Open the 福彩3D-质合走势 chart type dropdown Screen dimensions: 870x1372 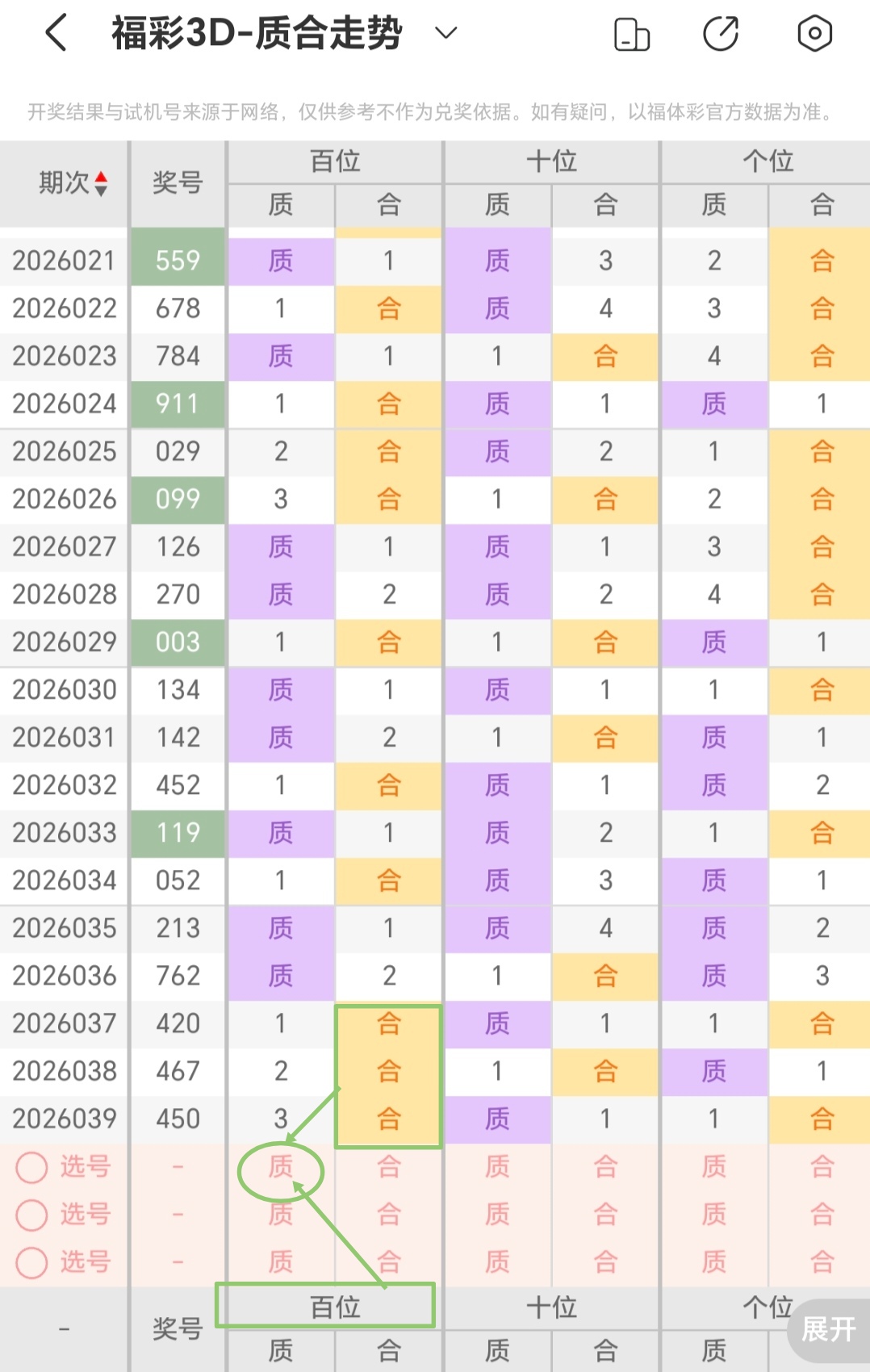tap(445, 33)
